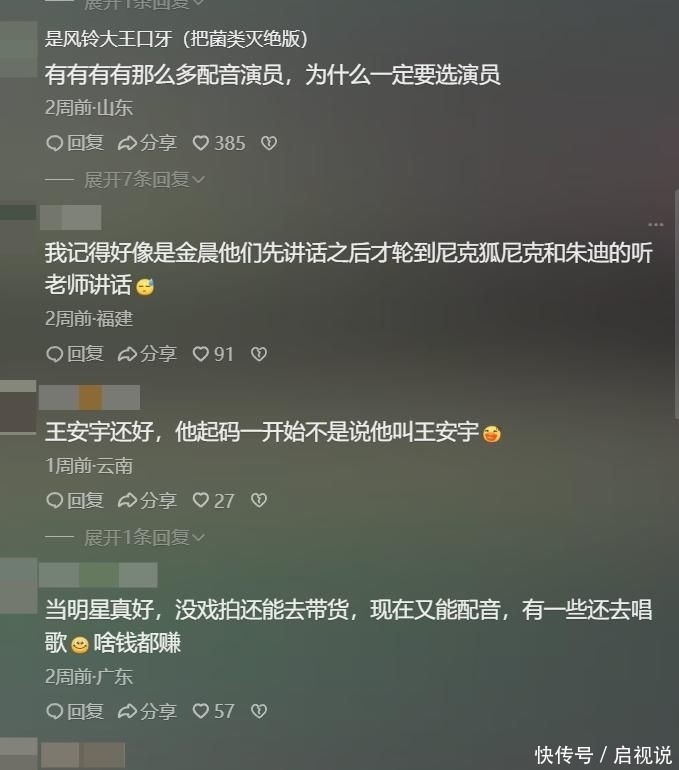The width and height of the screenshot is (679, 770).
Task: Dislike the comment from 山东
Action: pyautogui.click(x=268, y=143)
